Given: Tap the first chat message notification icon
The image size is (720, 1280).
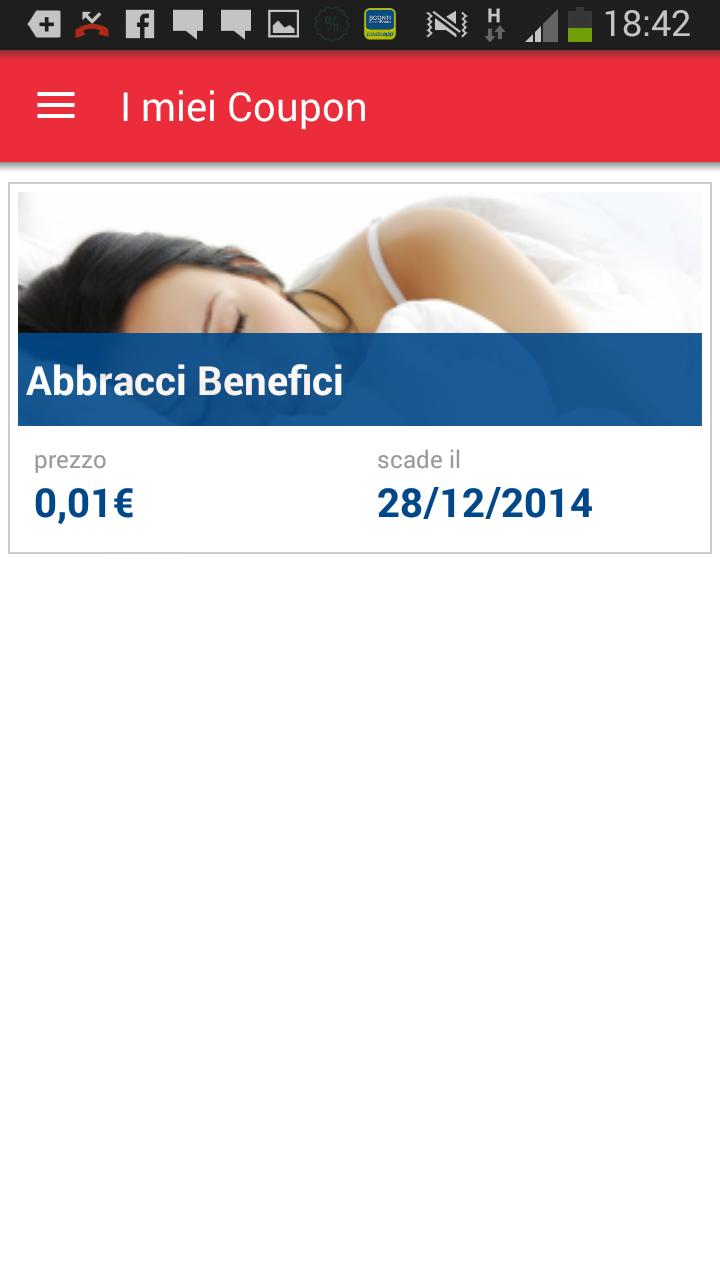Looking at the screenshot, I should click(188, 22).
